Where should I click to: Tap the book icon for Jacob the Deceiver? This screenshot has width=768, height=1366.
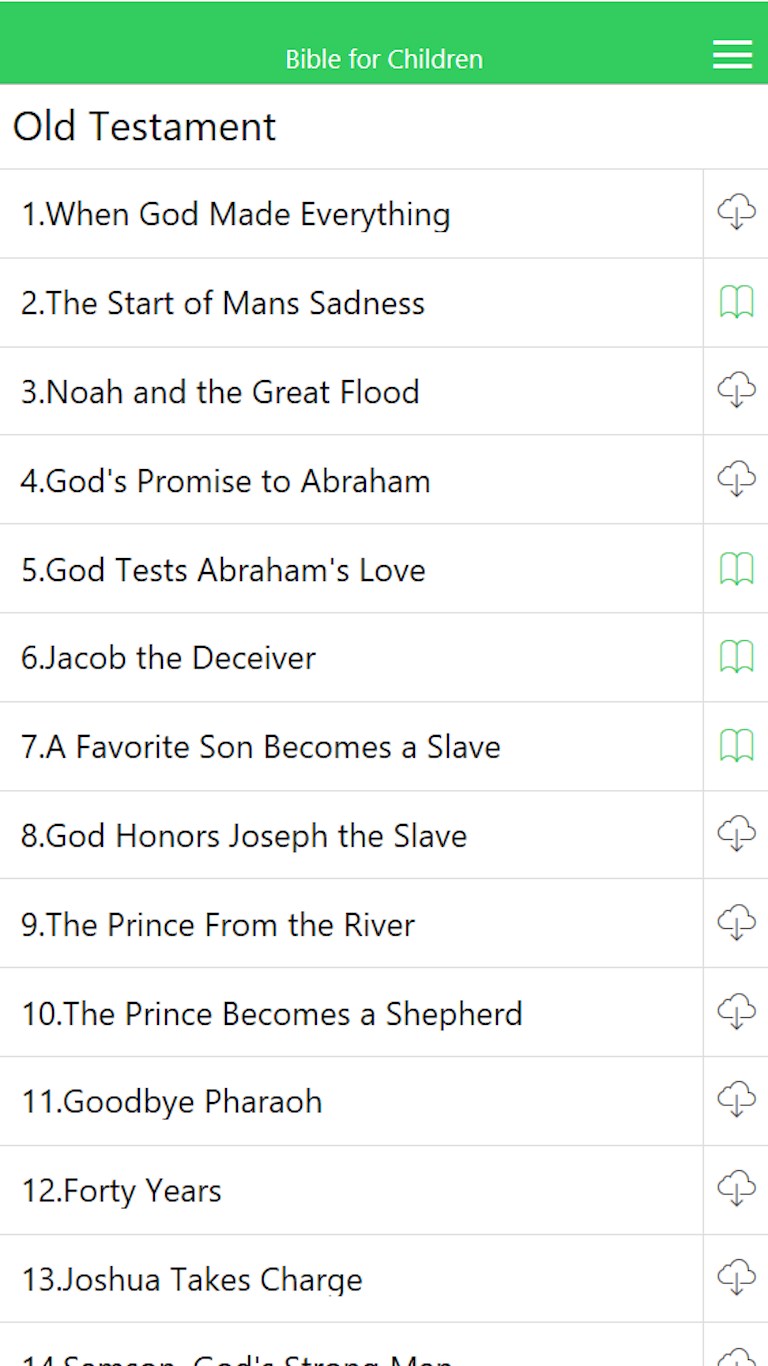[x=736, y=657]
